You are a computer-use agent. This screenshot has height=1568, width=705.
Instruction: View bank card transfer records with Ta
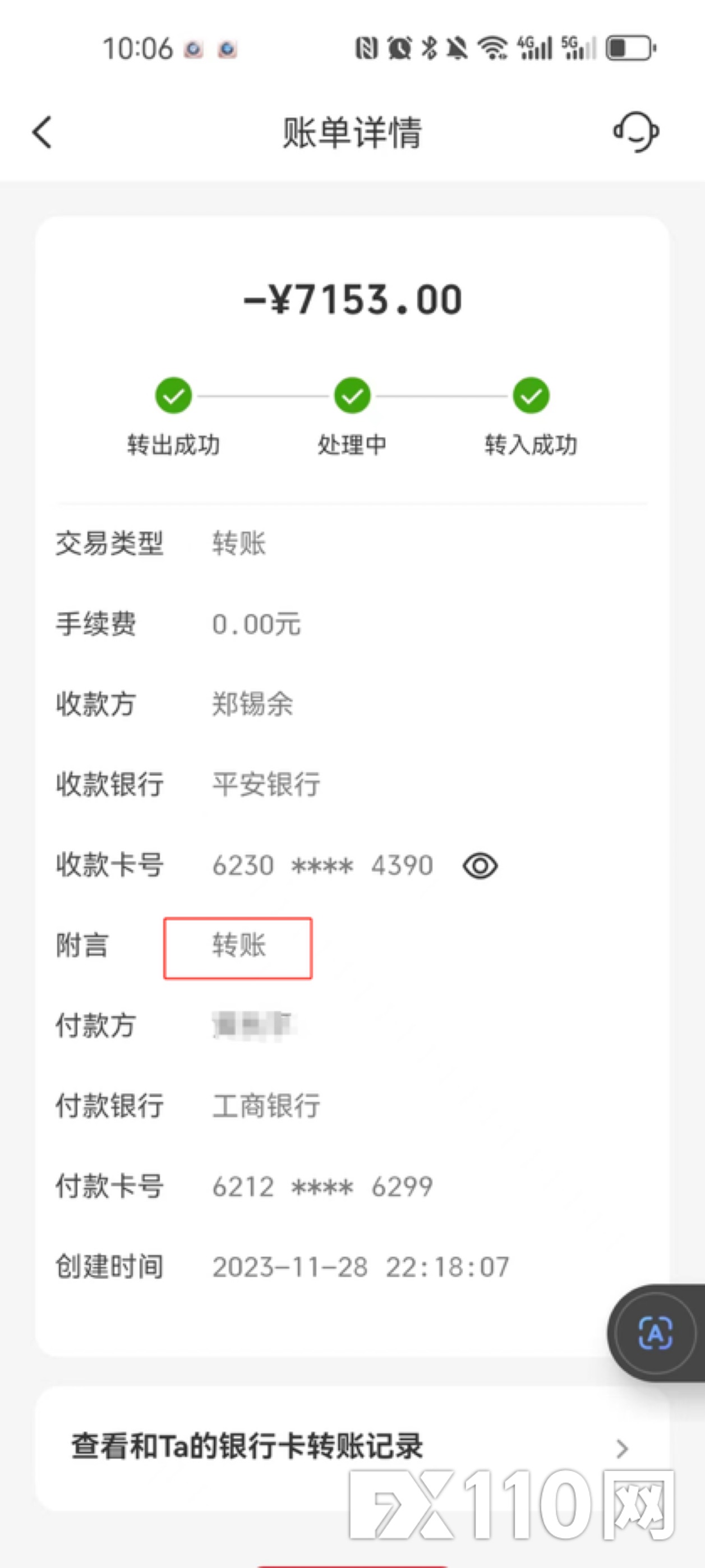coord(351,1446)
